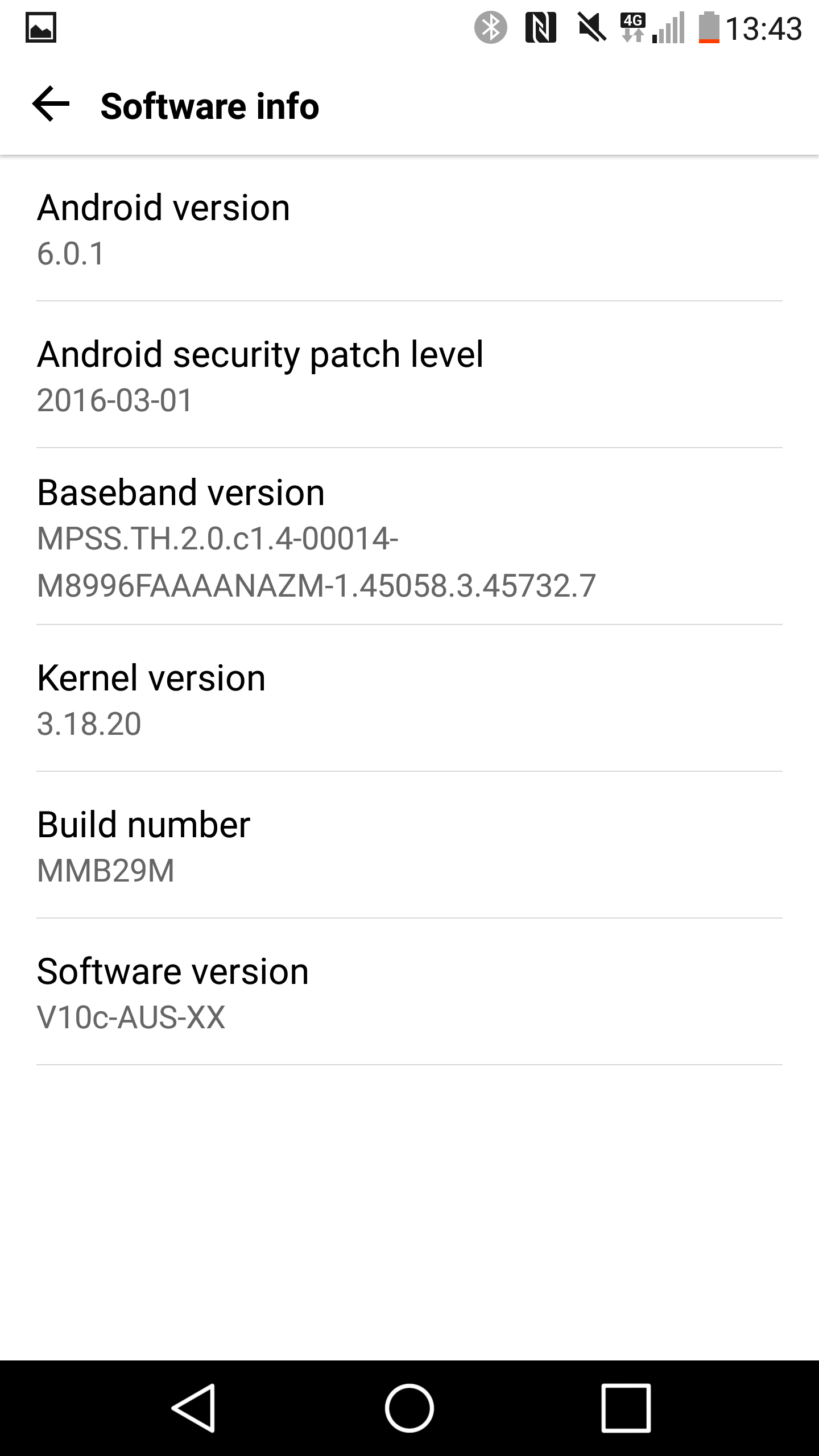Viewport: 819px width, 1456px height.
Task: Open the Baseband version entry
Action: click(409, 536)
